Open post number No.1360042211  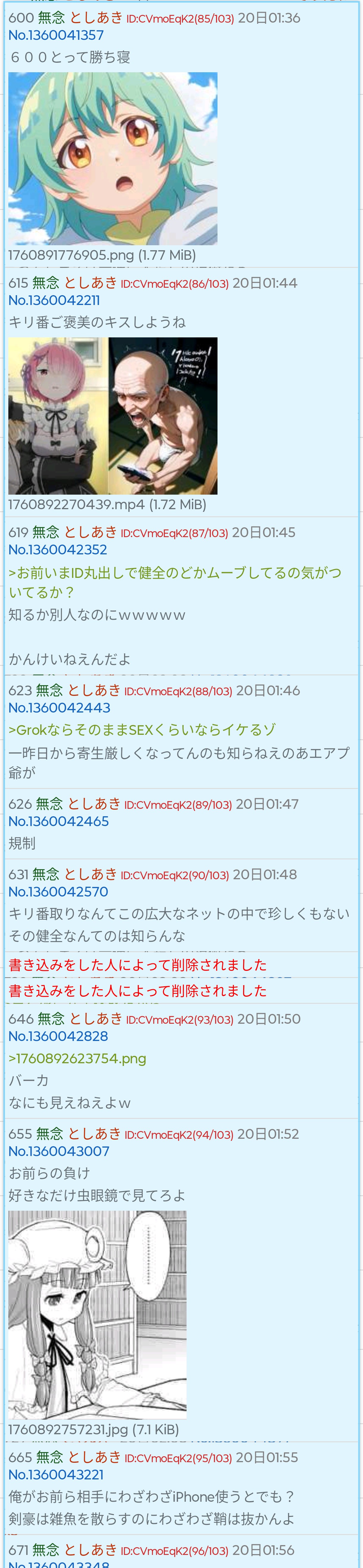(x=54, y=300)
